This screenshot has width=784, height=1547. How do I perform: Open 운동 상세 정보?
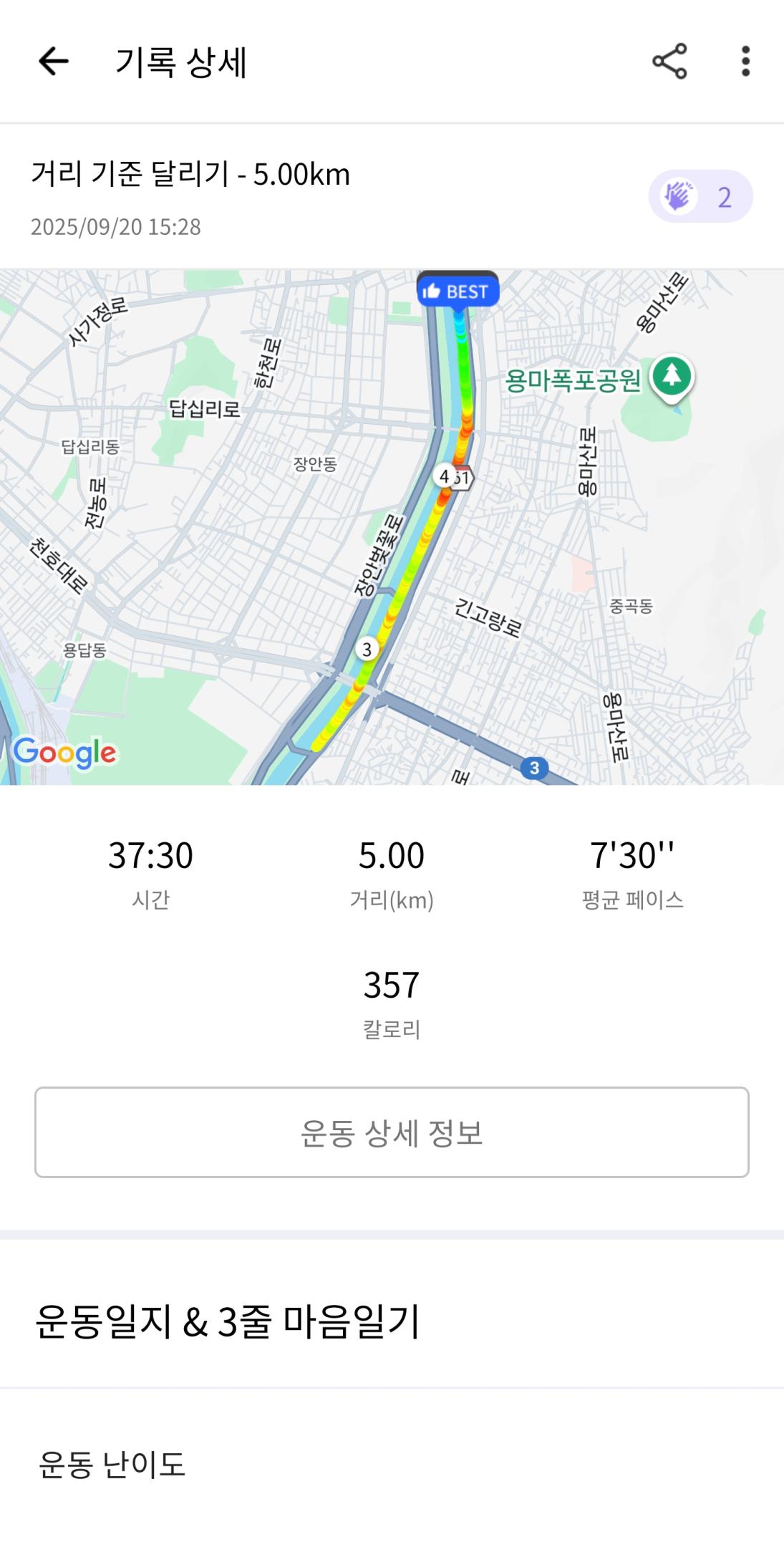tap(392, 1132)
